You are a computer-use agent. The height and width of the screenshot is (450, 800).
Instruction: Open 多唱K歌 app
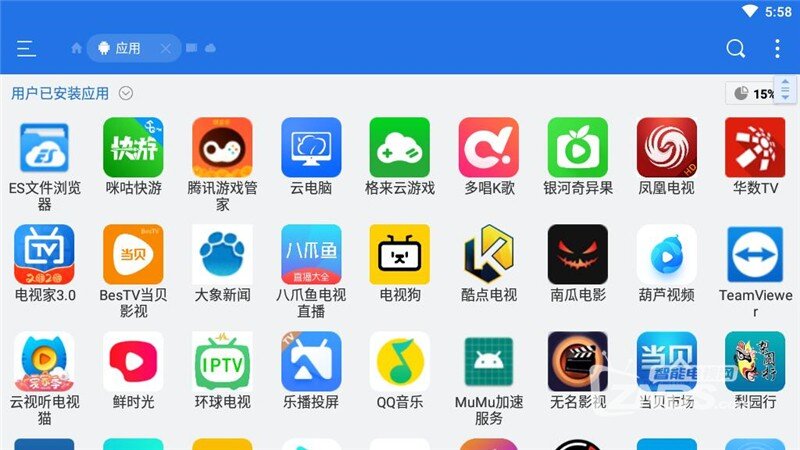click(x=489, y=148)
